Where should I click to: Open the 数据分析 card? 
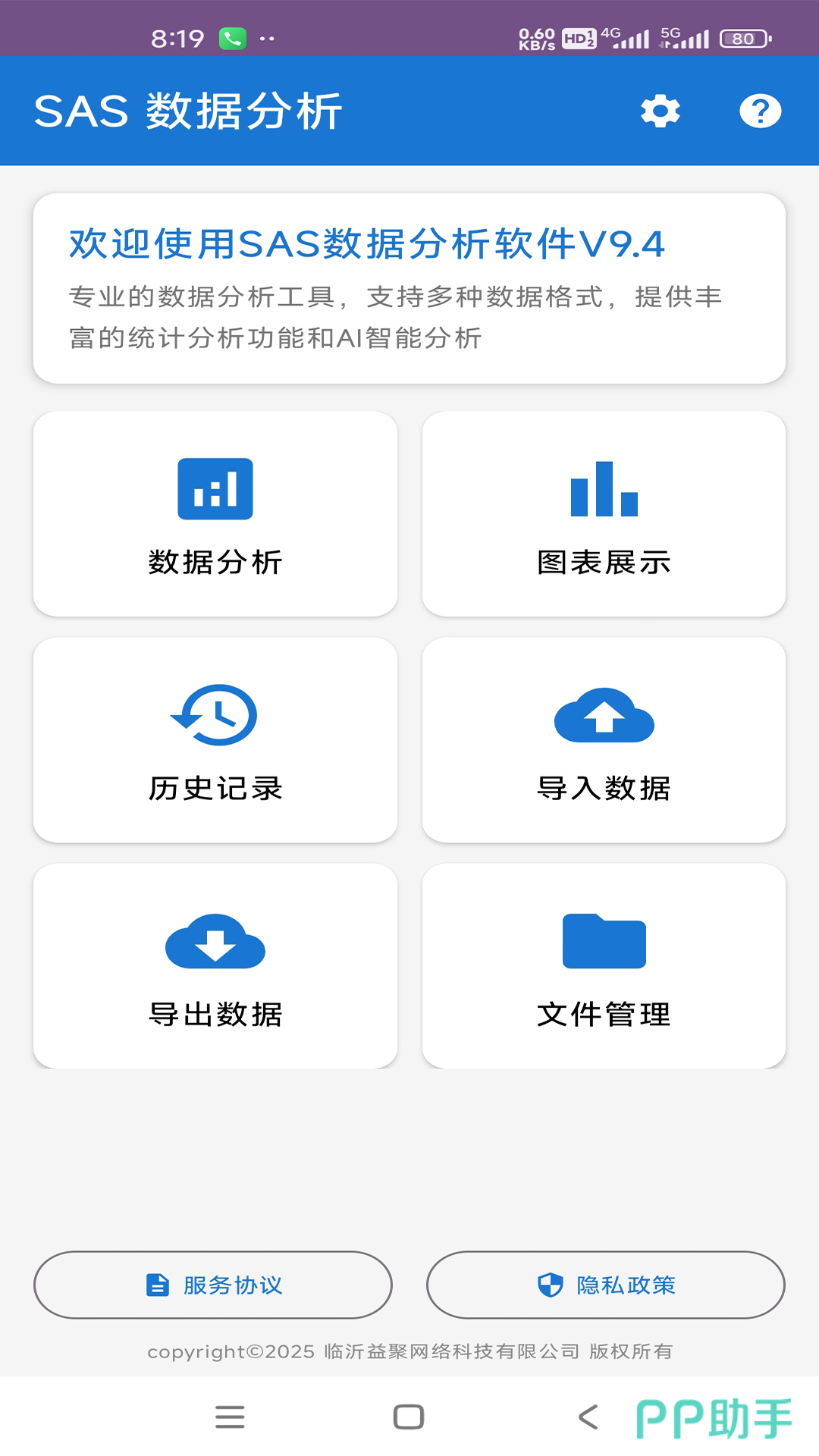coord(215,513)
